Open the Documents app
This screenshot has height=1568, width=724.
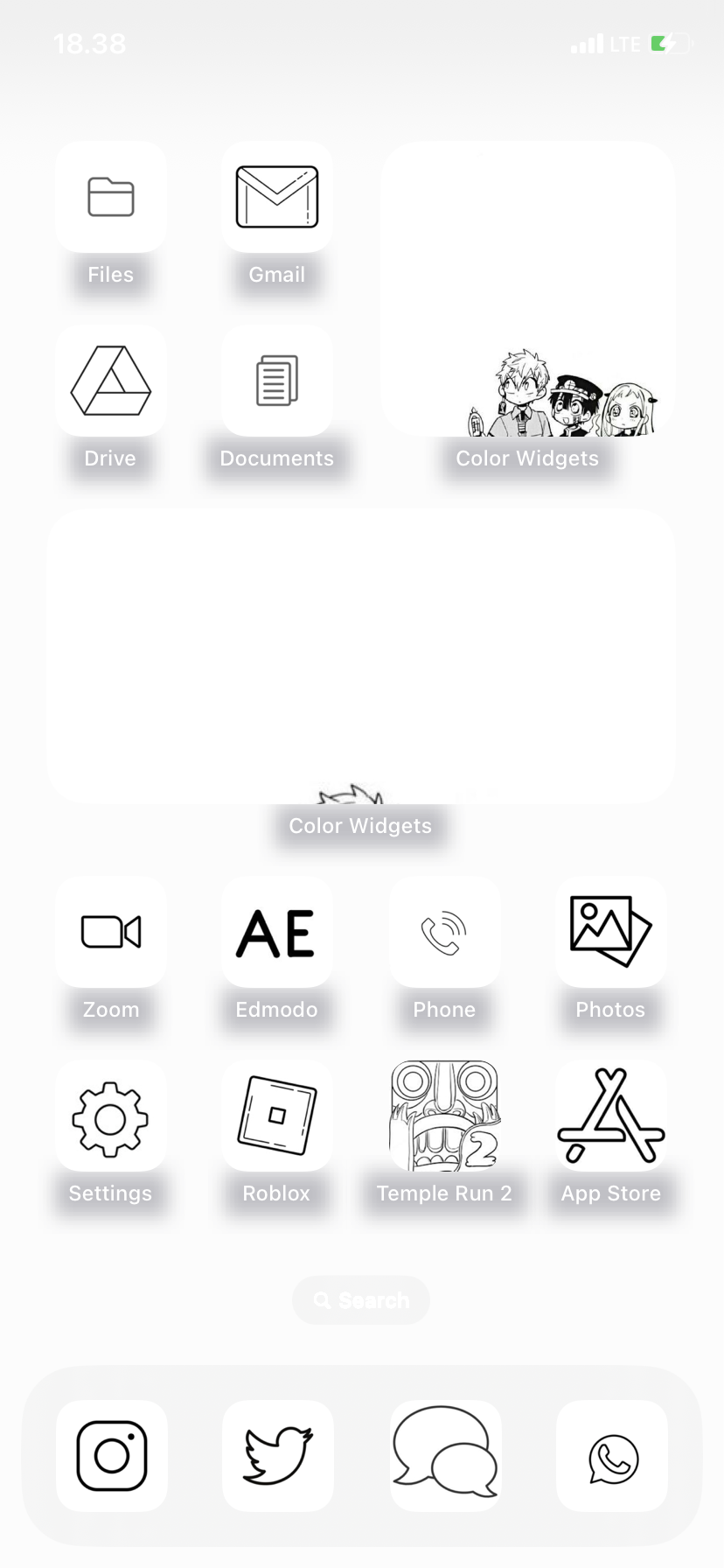click(276, 381)
